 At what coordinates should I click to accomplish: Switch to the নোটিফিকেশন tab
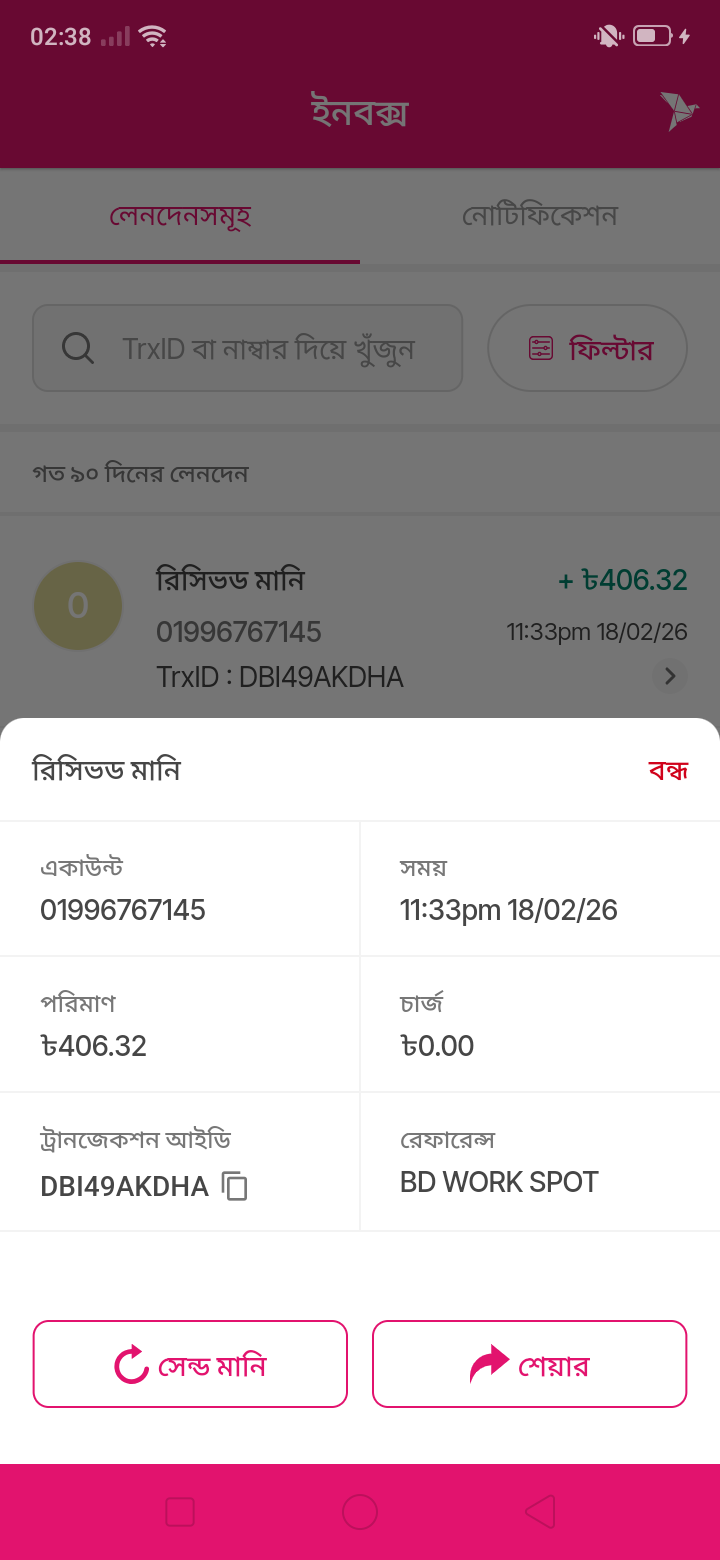coord(540,216)
